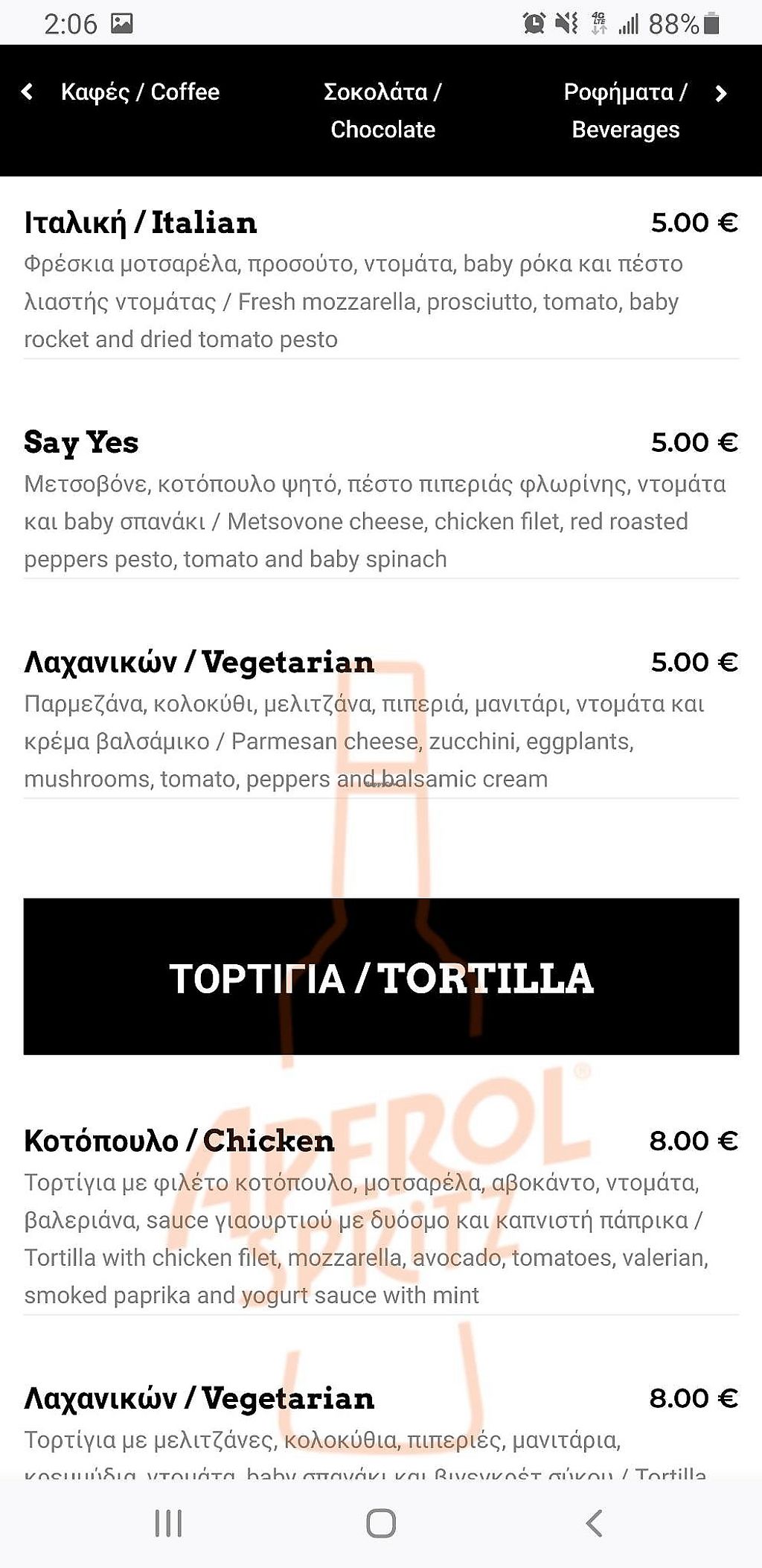
Task: Tap the system back button
Action: 594,1523
